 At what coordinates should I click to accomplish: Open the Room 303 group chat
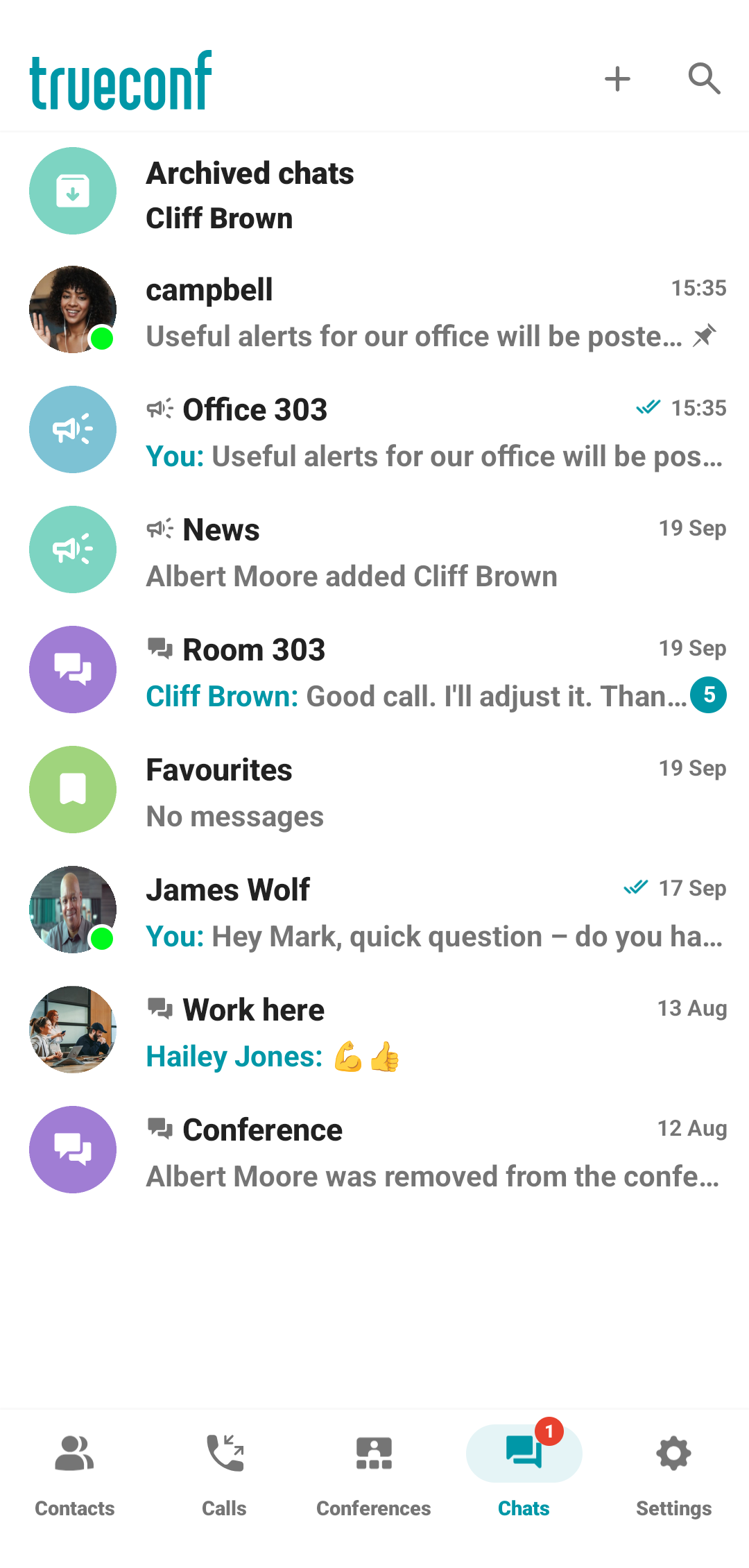(374, 670)
